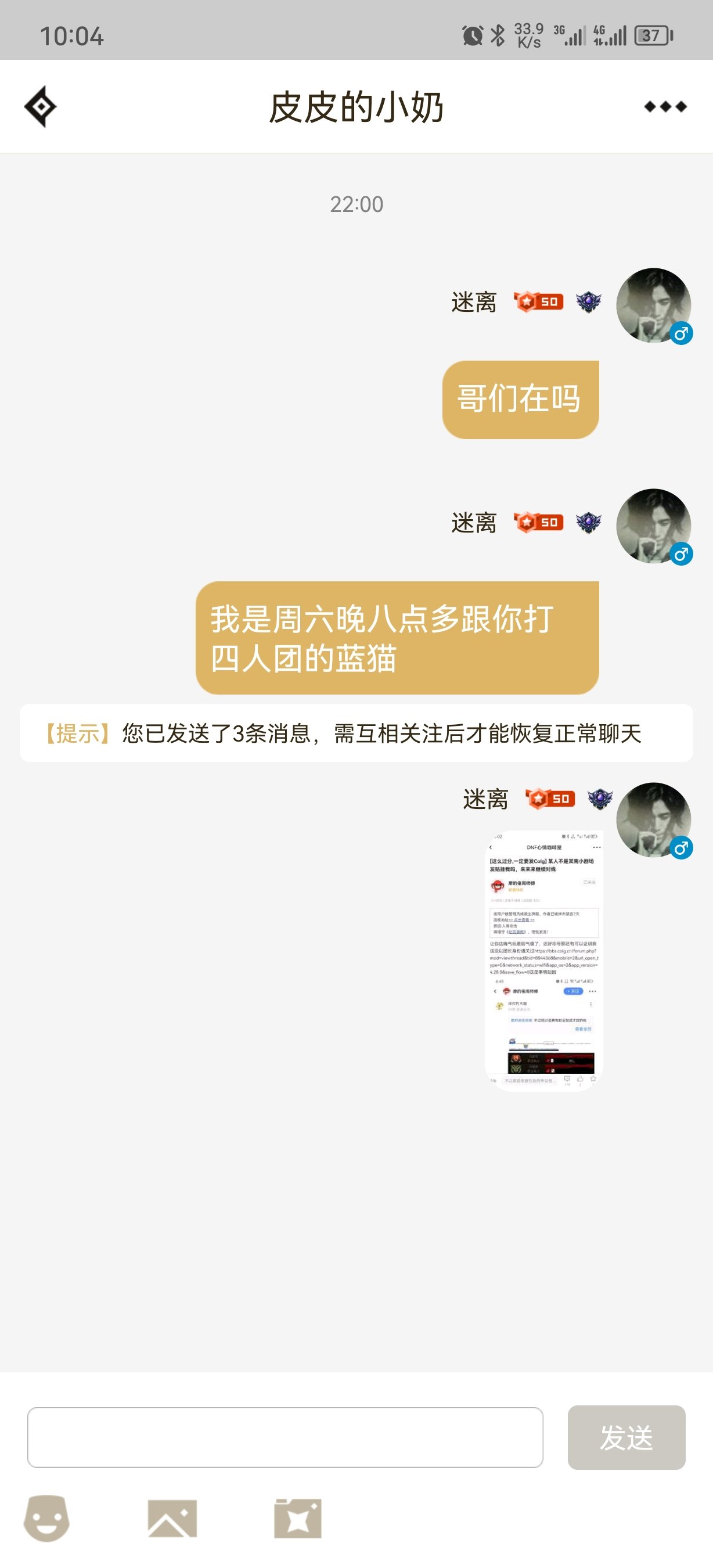Attach a picture from gallery
This screenshot has height=1568, width=713.
172,1518
